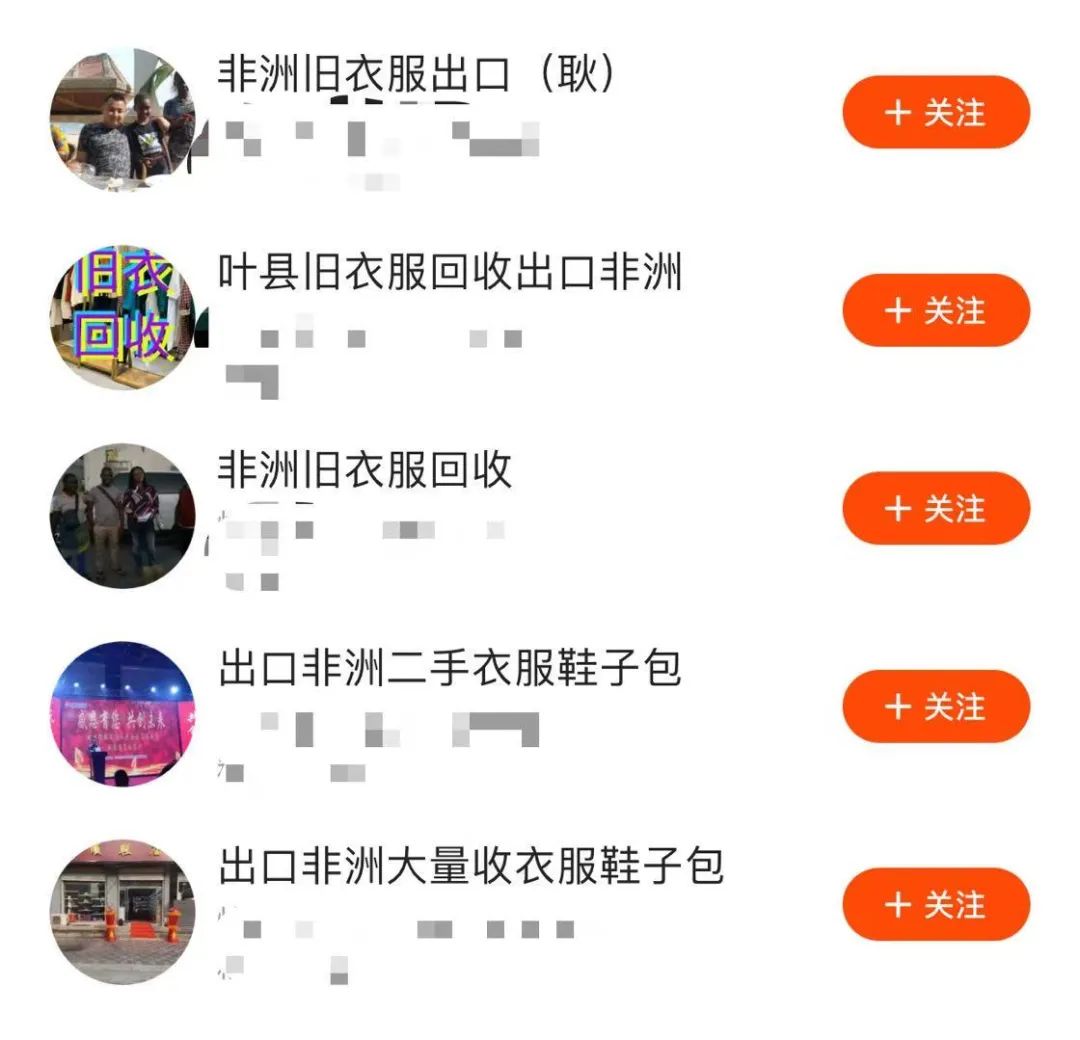Image resolution: width=1080 pixels, height=1040 pixels.
Task: Follow 出口非洲二手衣服鞋子包
Action: pos(935,706)
